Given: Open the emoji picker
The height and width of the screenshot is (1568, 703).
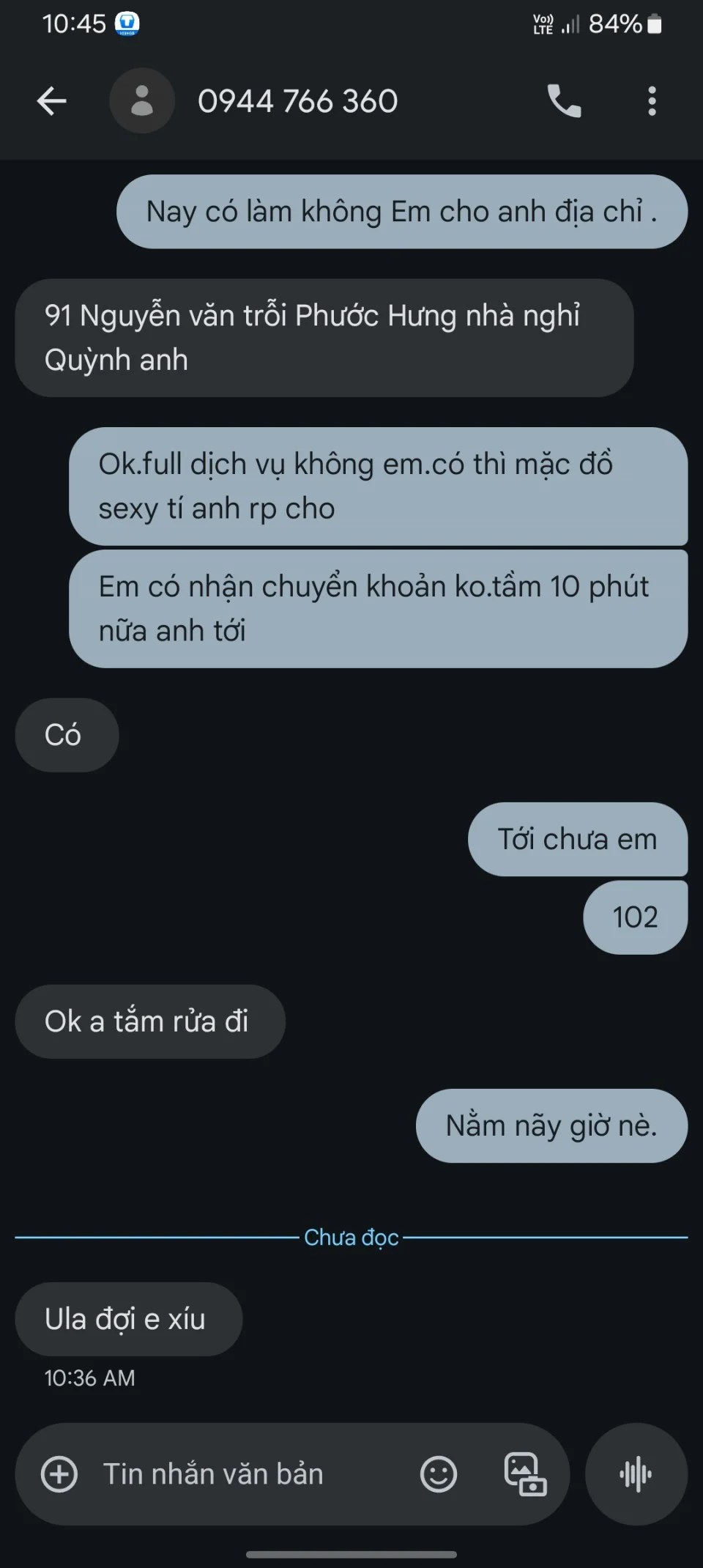Looking at the screenshot, I should pyautogui.click(x=439, y=1474).
